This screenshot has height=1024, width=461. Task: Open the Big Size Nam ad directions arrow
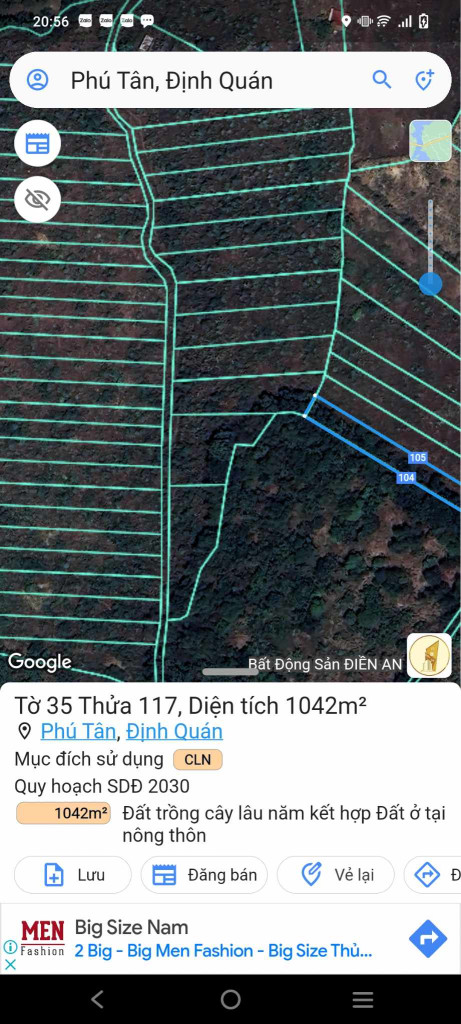[428, 938]
